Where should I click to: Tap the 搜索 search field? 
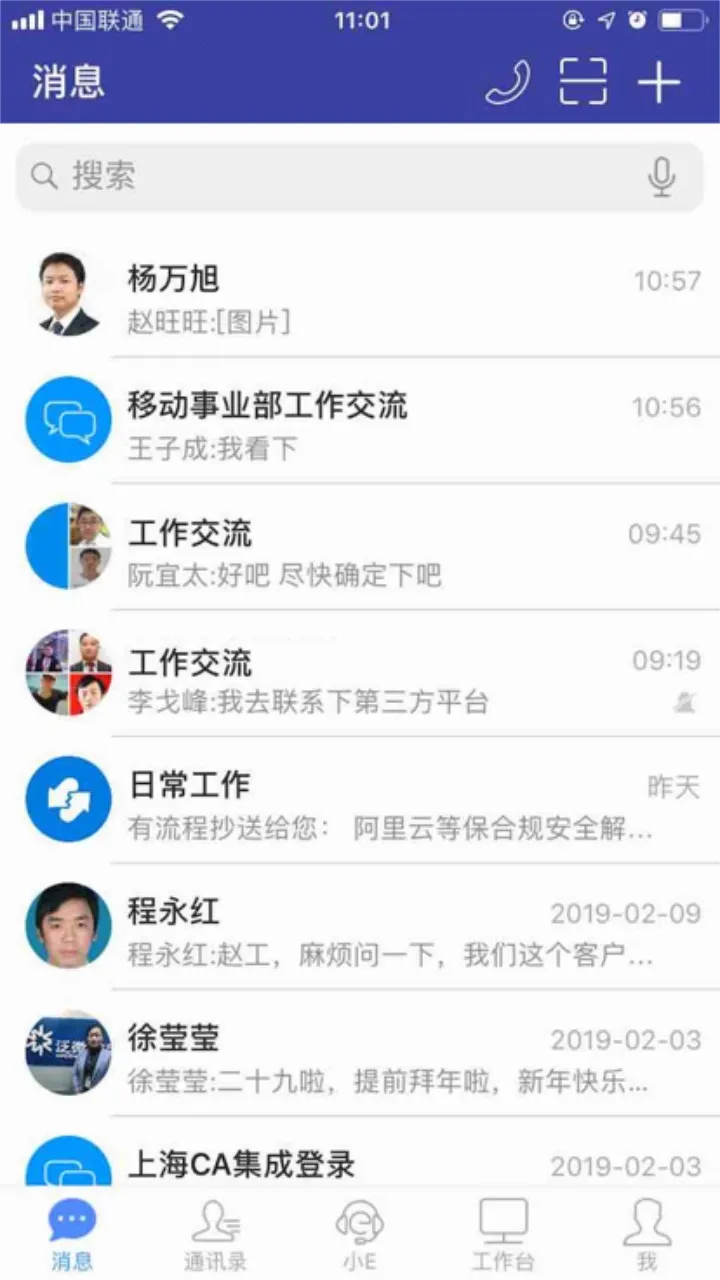340,177
